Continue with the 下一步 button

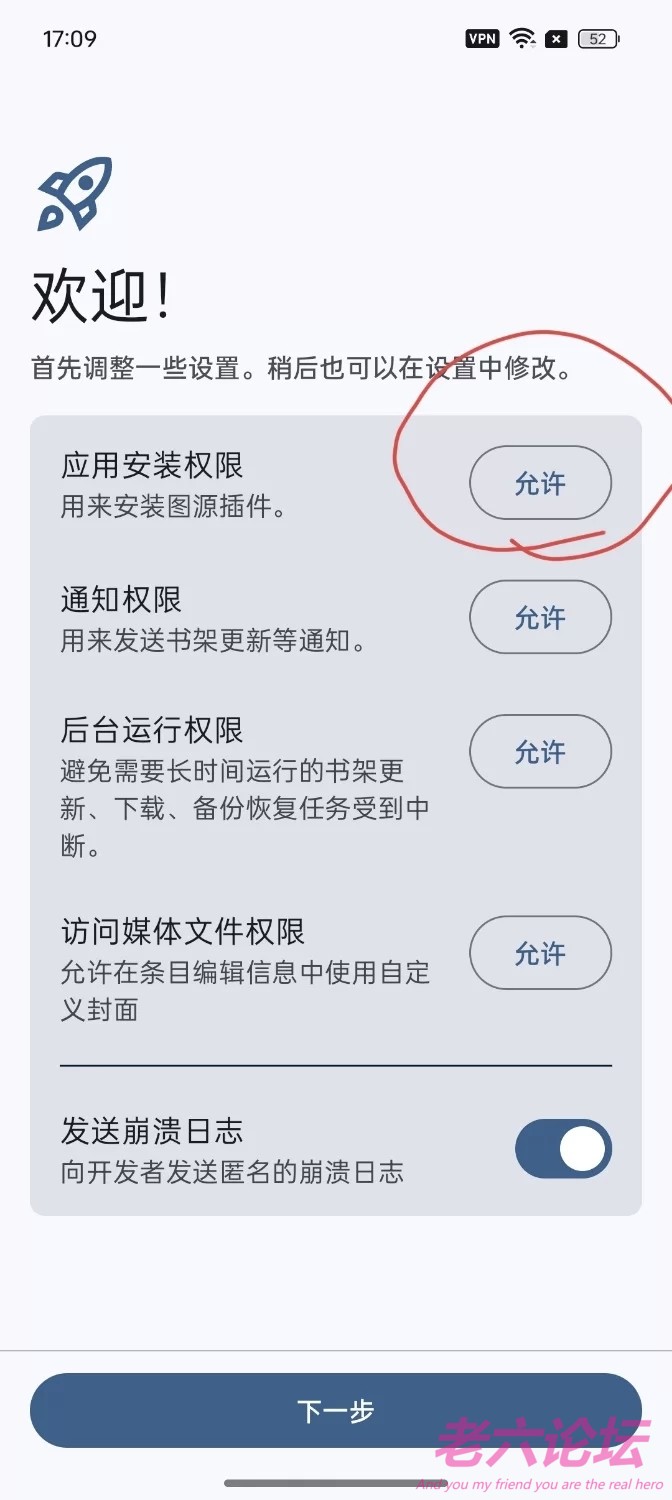pyautogui.click(x=336, y=1411)
